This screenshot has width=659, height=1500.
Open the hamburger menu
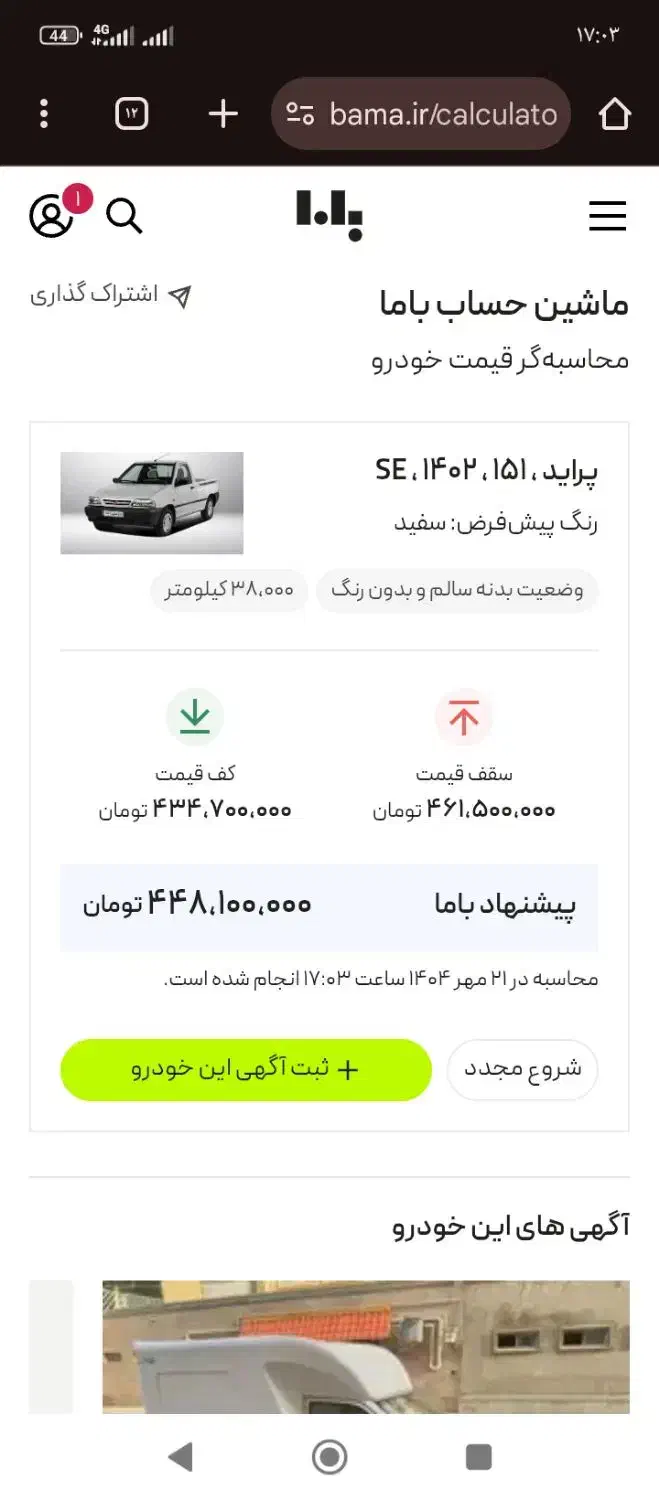(607, 216)
